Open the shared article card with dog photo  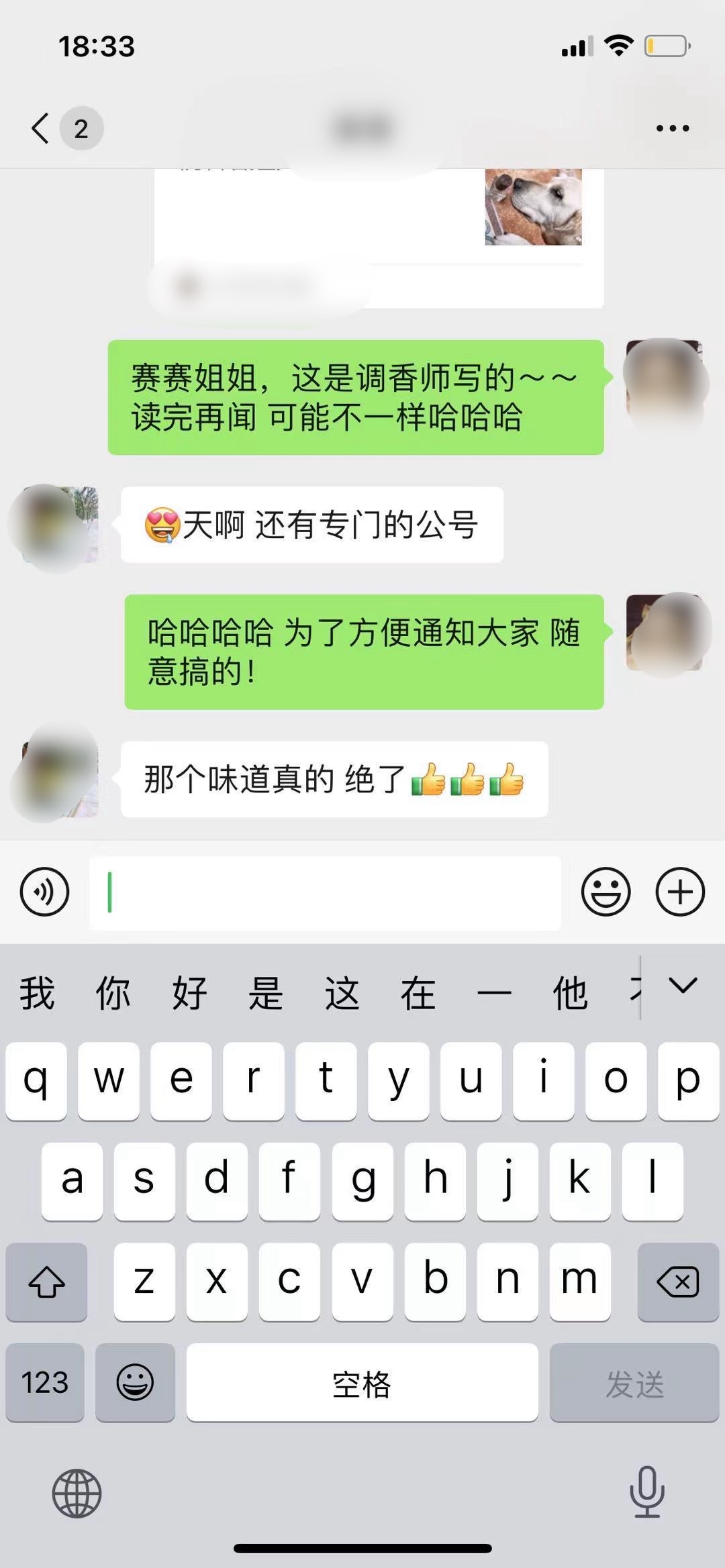(x=379, y=238)
